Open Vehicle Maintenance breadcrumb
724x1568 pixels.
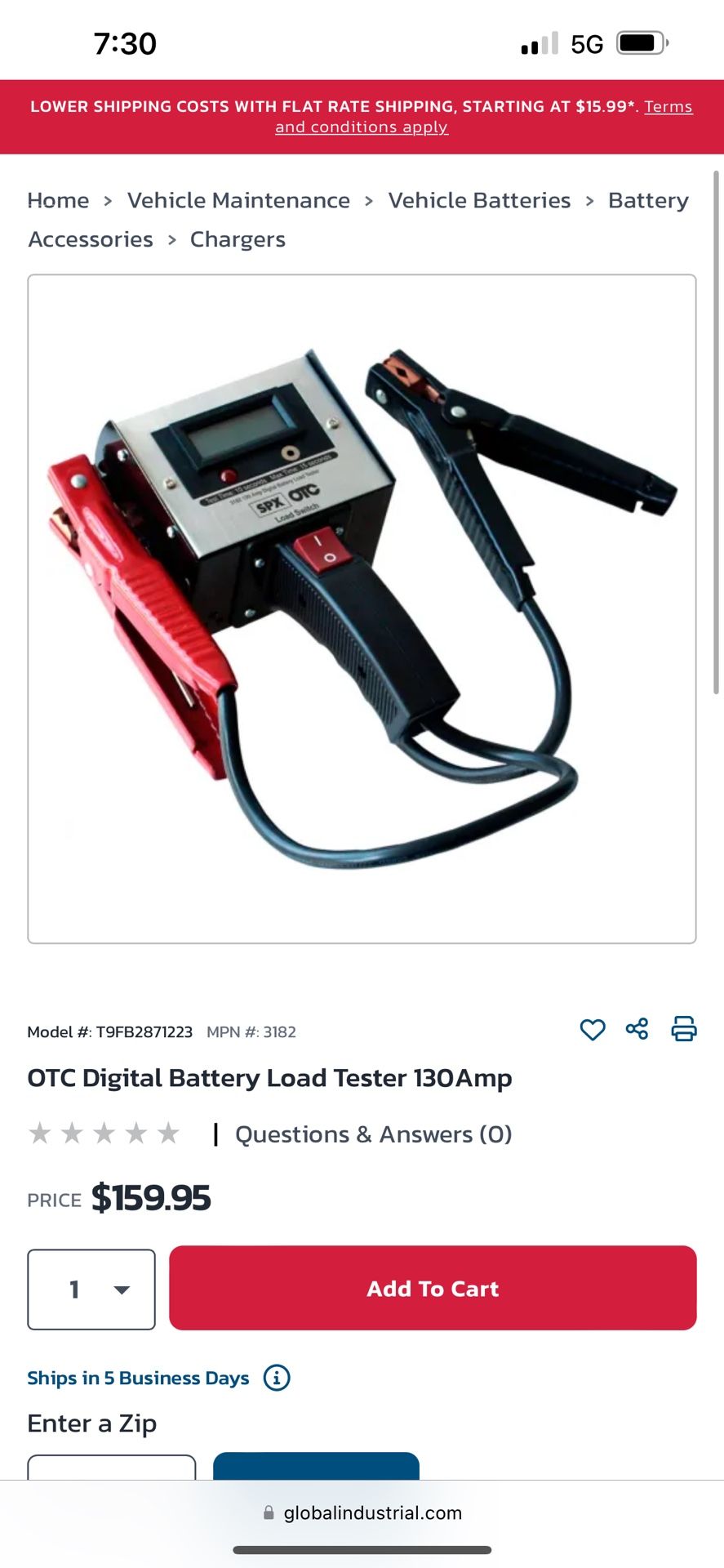[238, 200]
